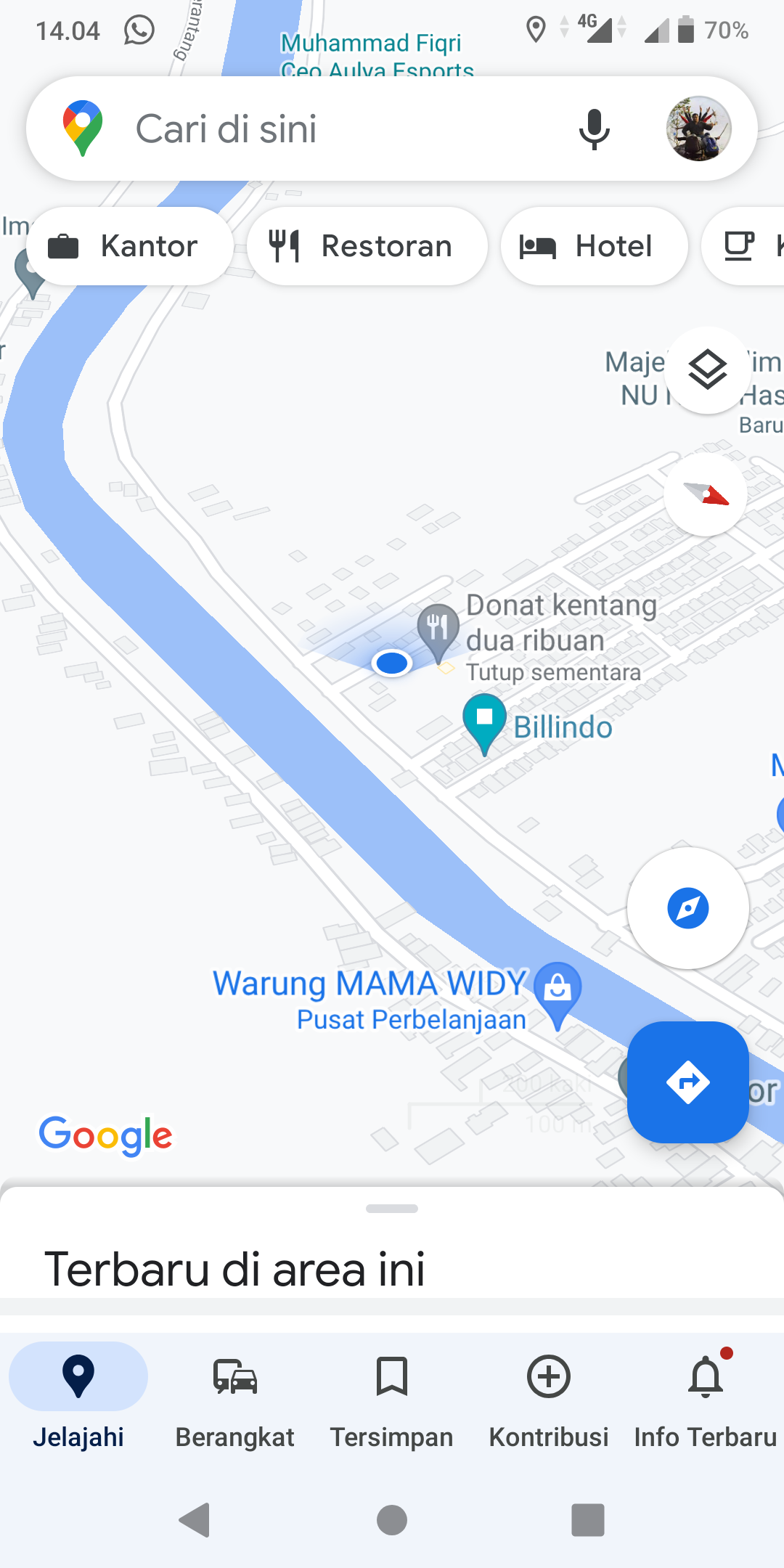Open the account profile picture

(x=698, y=129)
